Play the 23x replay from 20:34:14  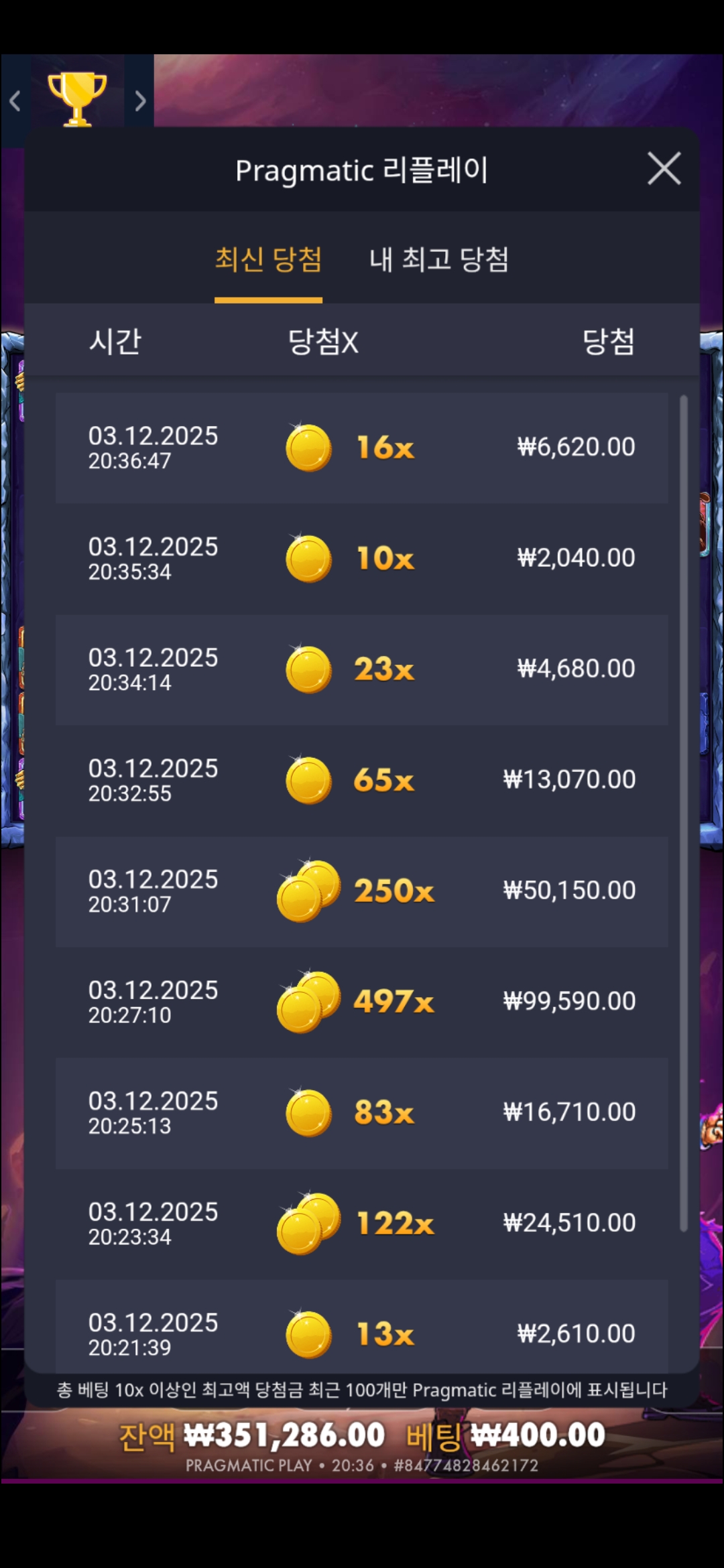pos(361,669)
